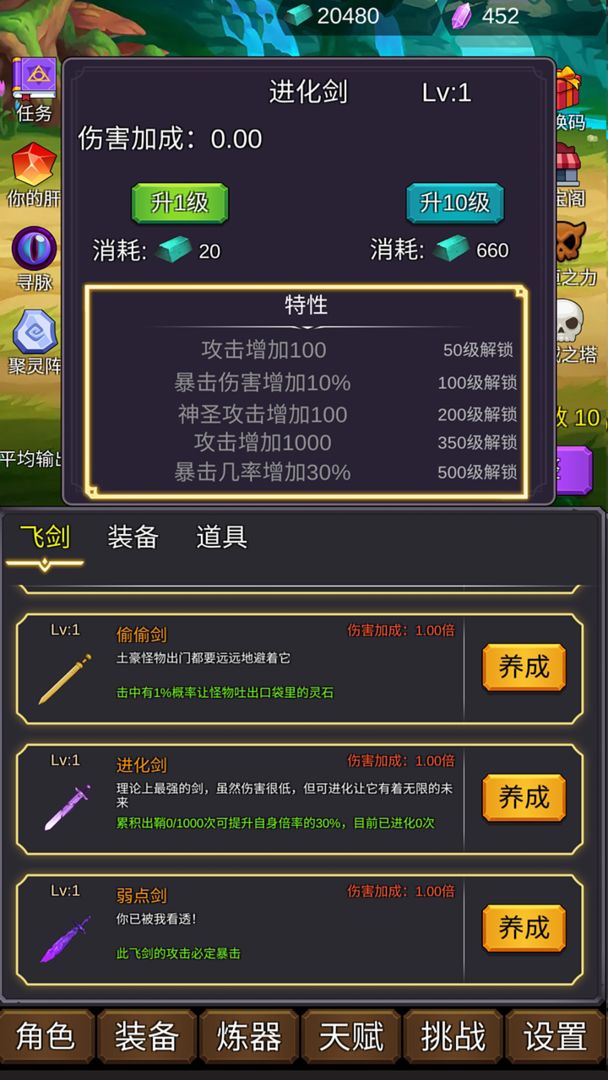Image resolution: width=608 pixels, height=1080 pixels.
Task: Switch to the 装备 top tab
Action: [133, 537]
